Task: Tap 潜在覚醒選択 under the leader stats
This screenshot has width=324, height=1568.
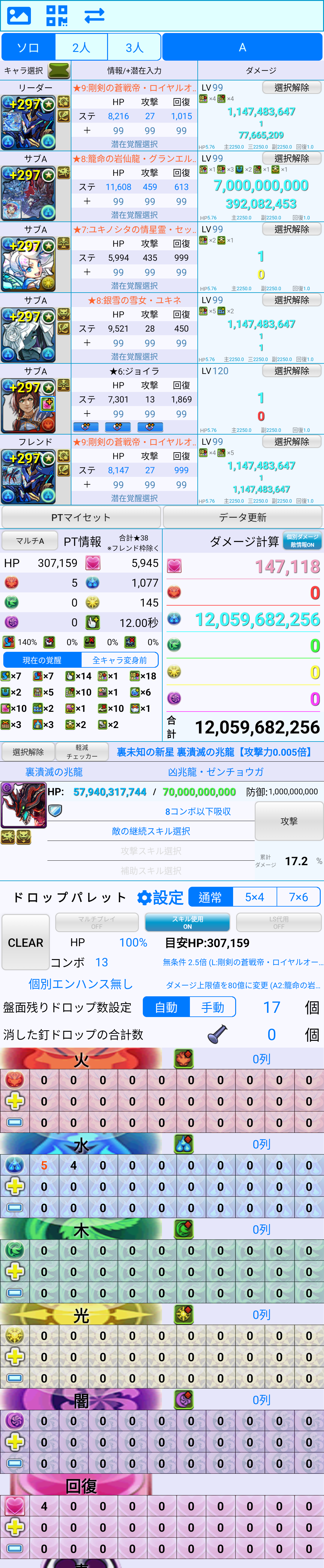Action: point(134,144)
